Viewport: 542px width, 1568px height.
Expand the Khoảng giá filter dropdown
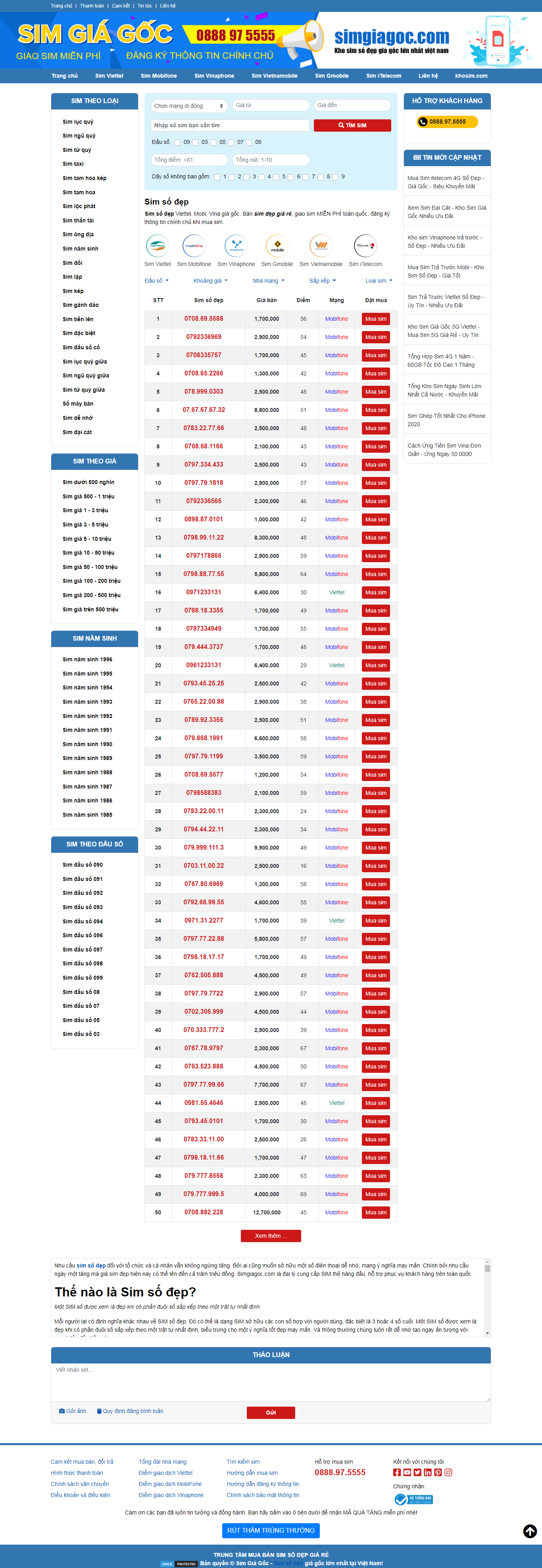coord(210,281)
